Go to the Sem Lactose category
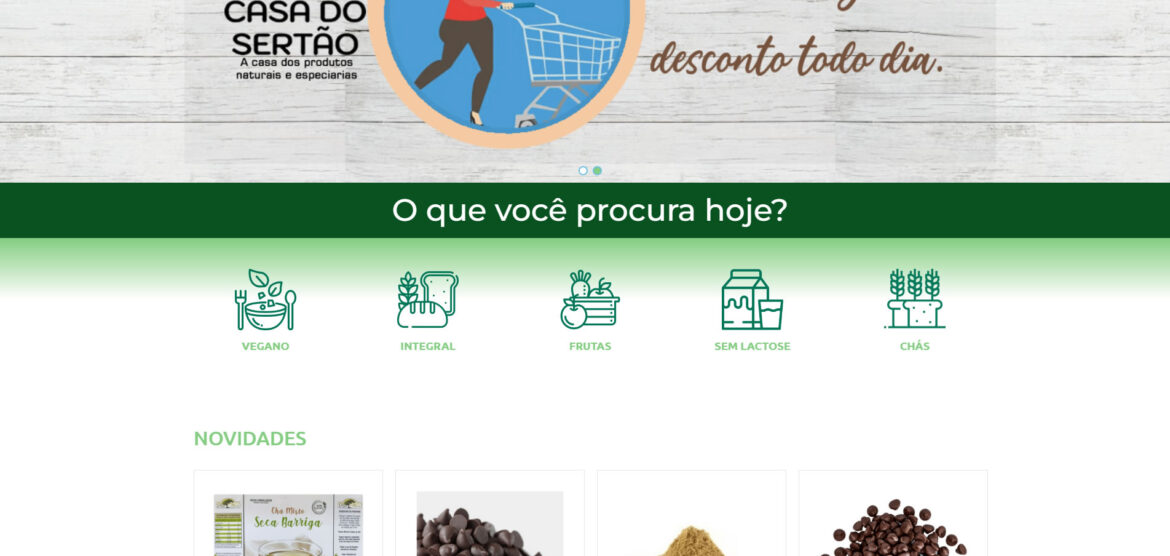 752,310
